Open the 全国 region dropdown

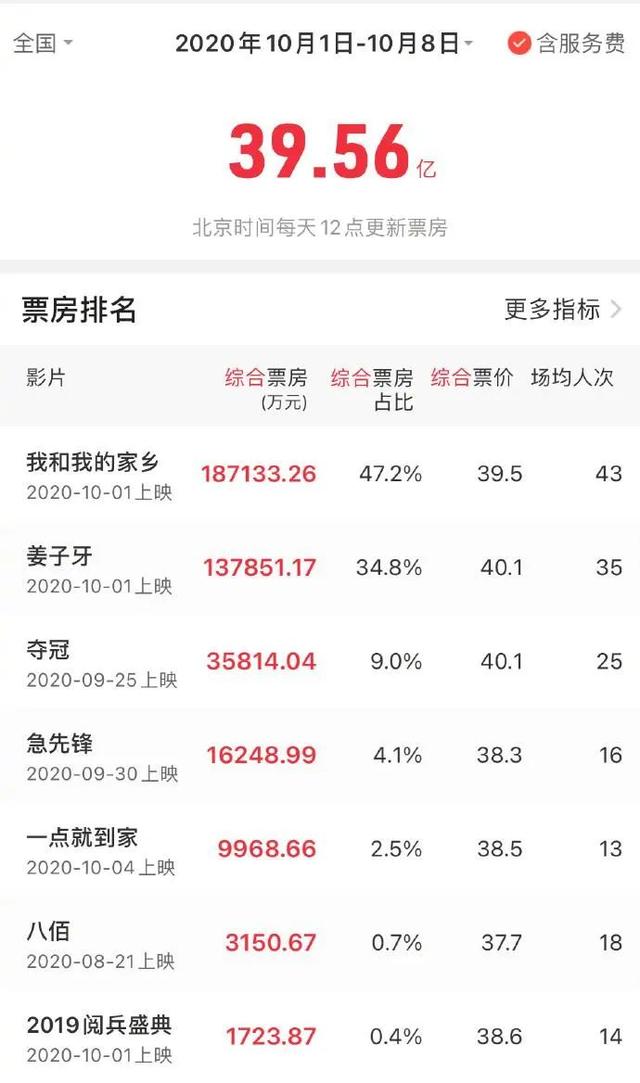click(43, 43)
